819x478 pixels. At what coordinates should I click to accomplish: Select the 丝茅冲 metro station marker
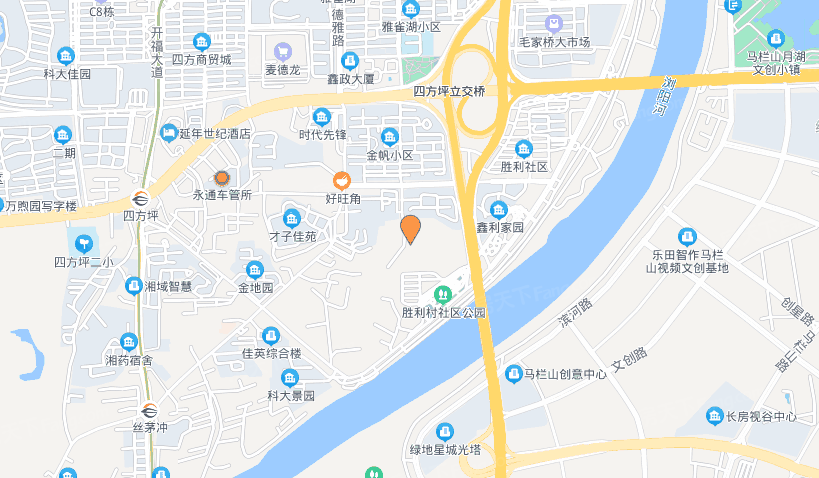149,409
